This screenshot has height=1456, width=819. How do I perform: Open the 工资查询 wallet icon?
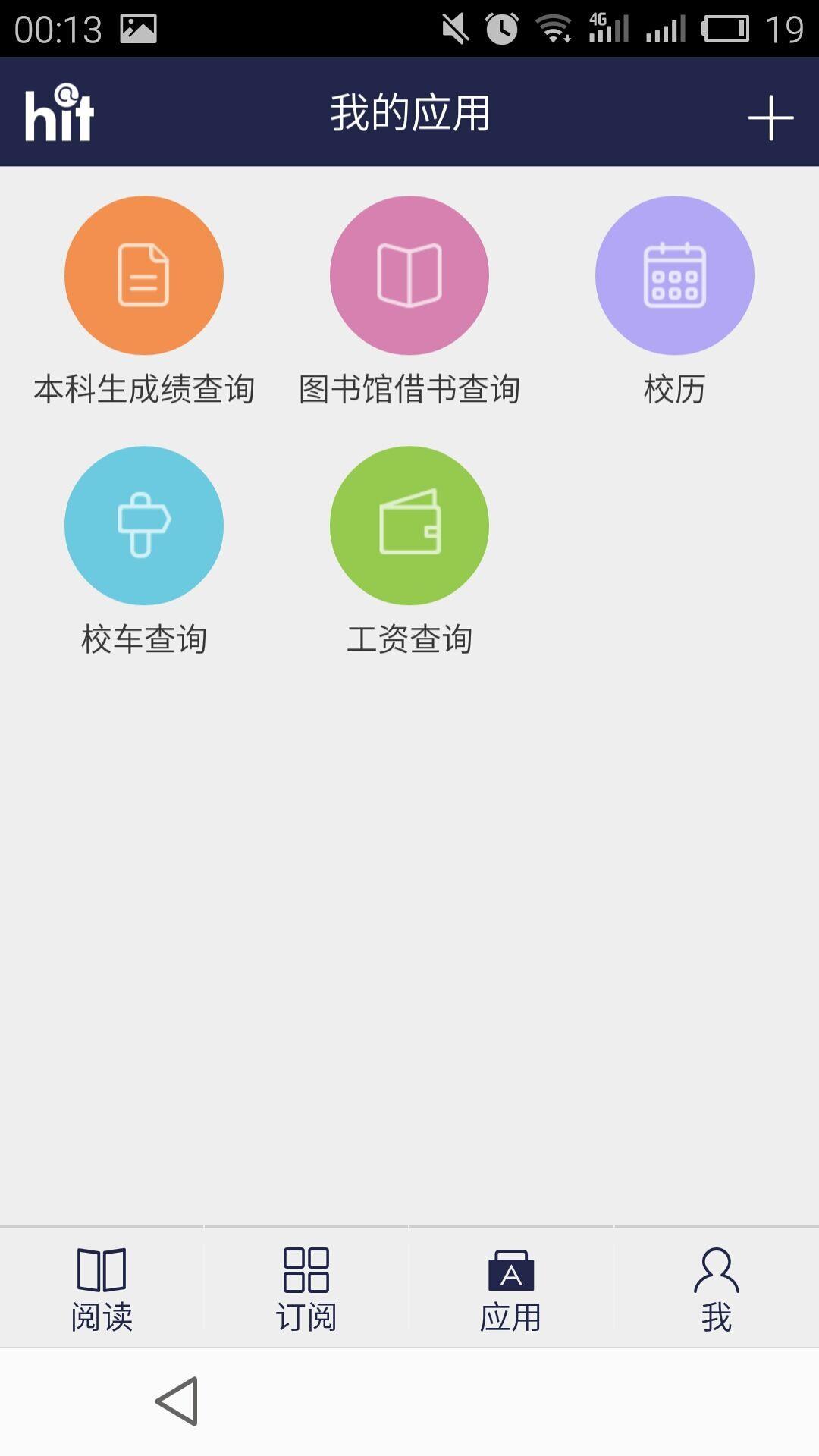(408, 526)
